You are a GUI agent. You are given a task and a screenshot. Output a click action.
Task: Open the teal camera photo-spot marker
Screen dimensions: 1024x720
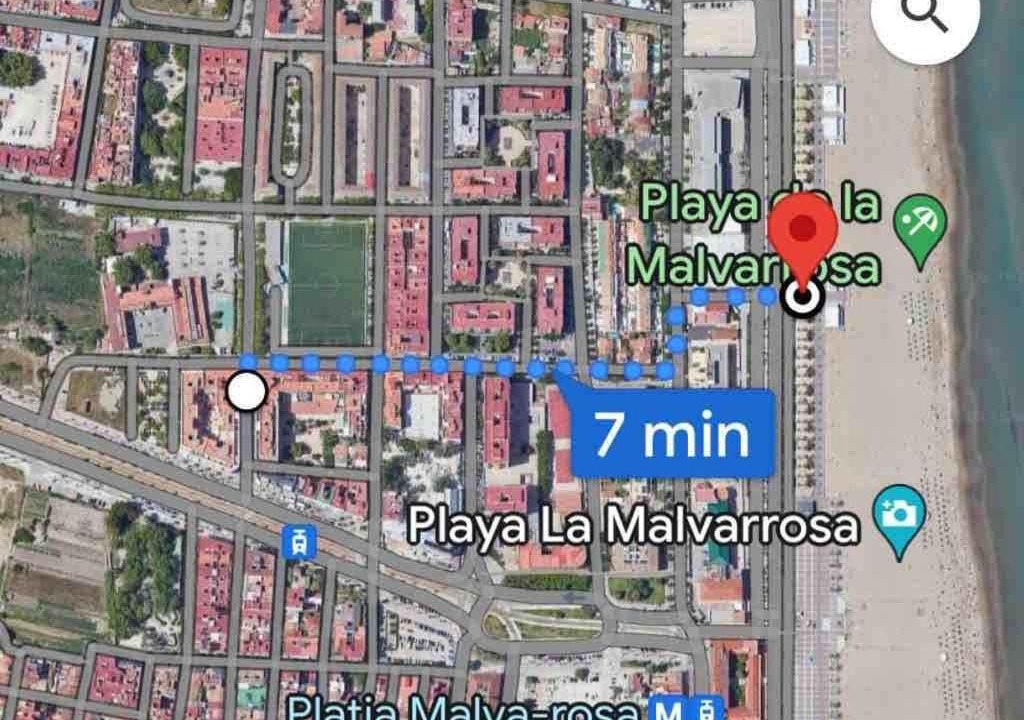[x=899, y=513]
